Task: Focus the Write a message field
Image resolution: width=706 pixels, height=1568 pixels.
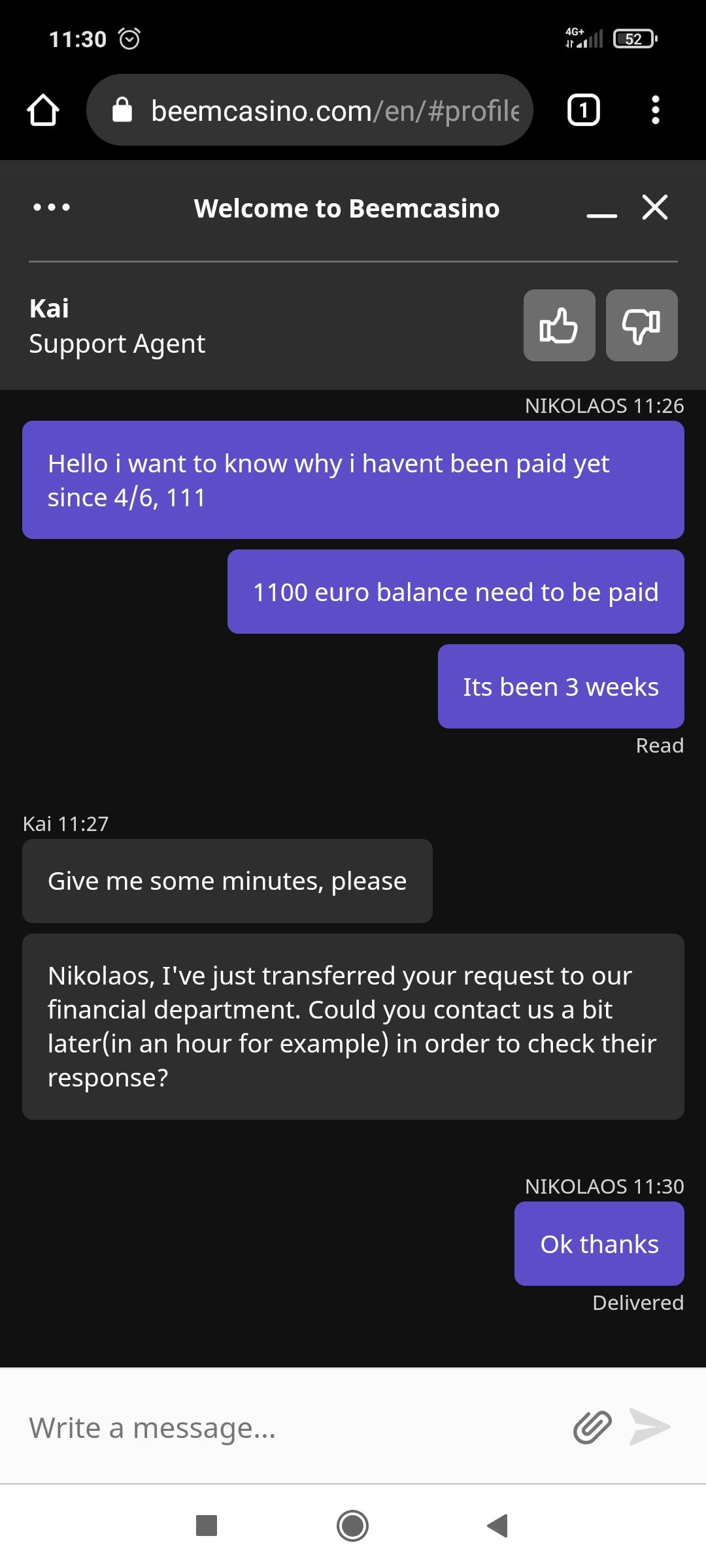Action: point(288,1428)
